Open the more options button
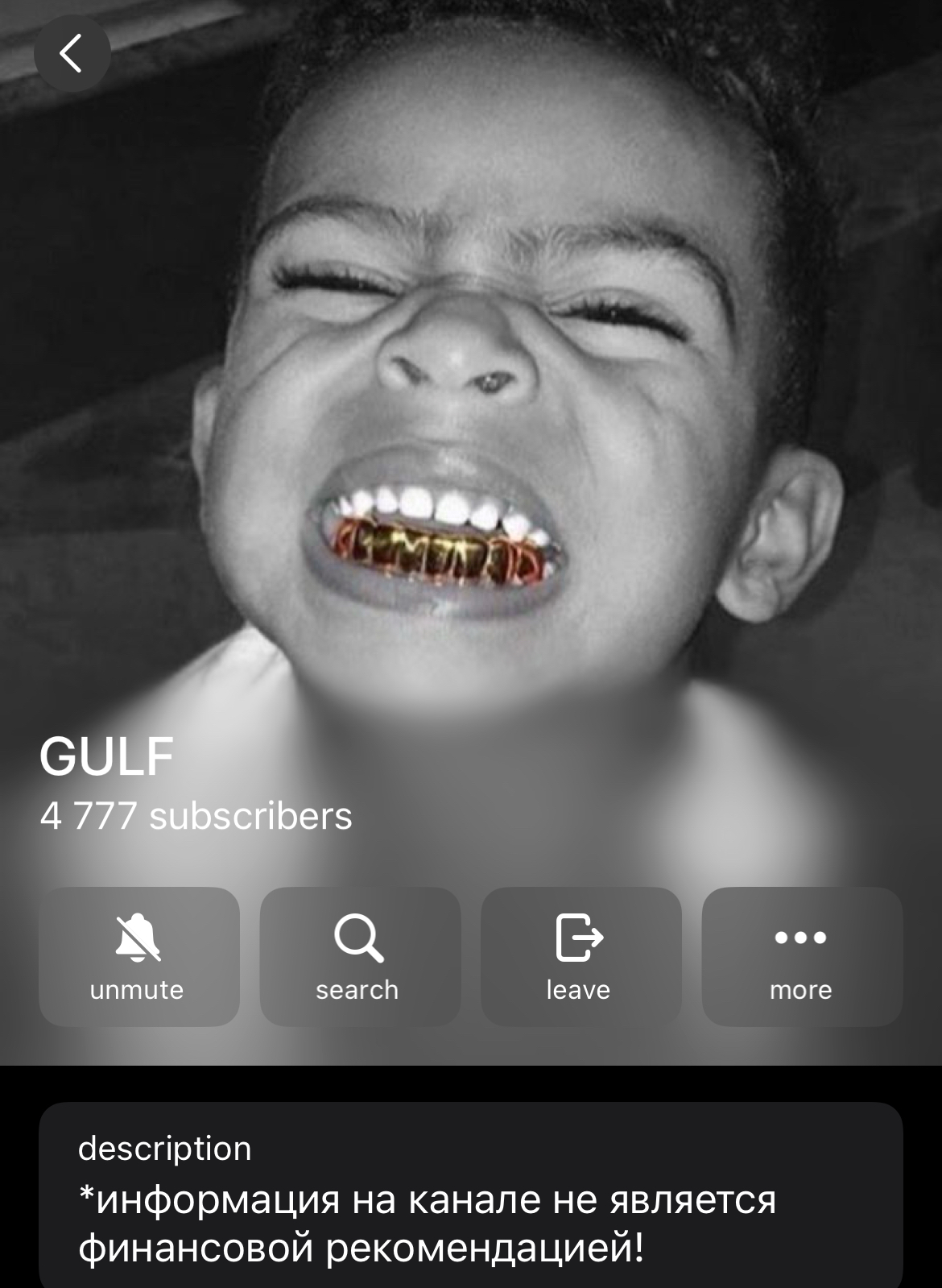Screen dimensions: 942x1288 click(801, 956)
